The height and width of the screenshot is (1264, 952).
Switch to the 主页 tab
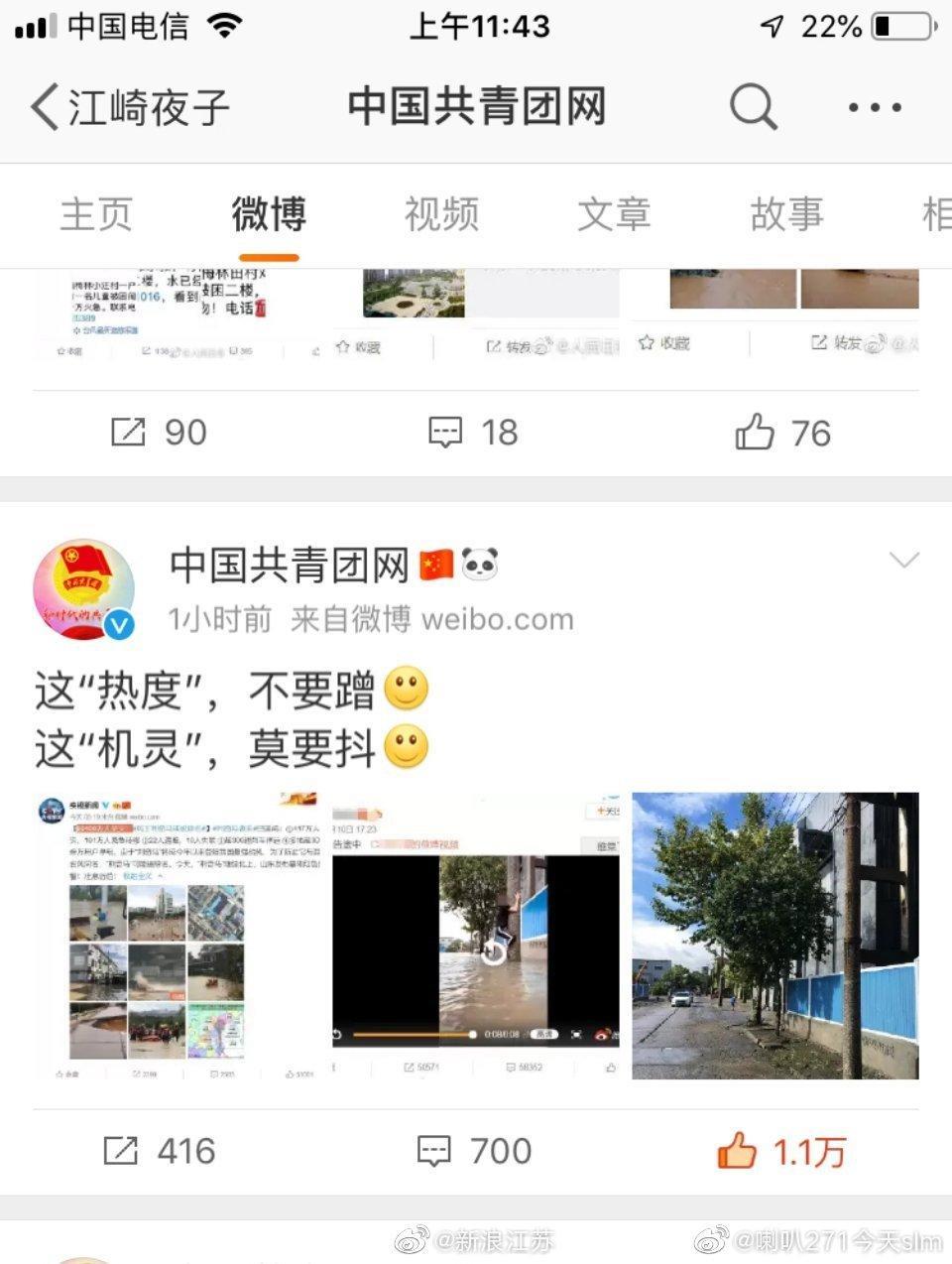tap(96, 214)
